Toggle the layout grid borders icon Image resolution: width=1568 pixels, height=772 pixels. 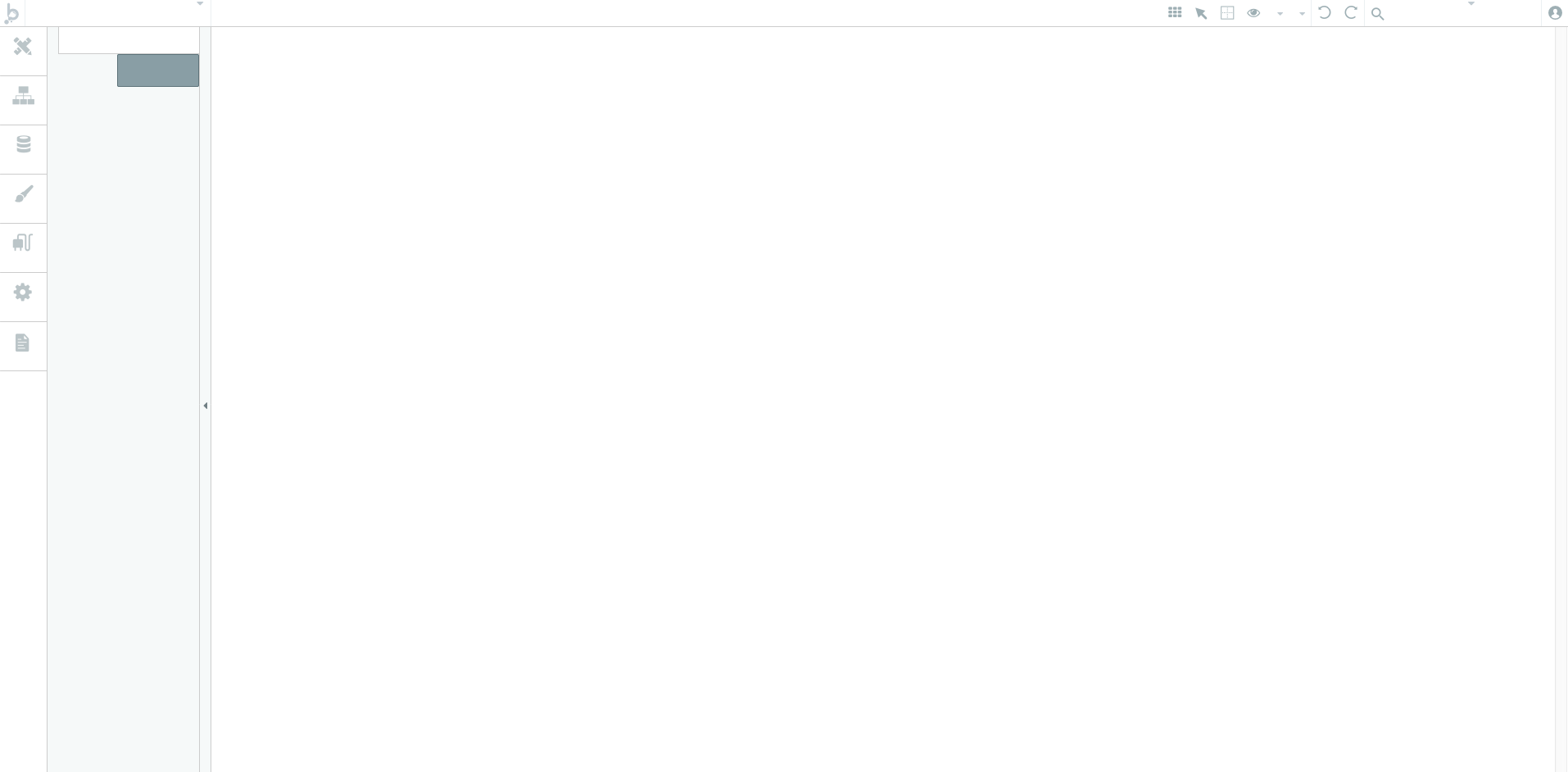1227,13
